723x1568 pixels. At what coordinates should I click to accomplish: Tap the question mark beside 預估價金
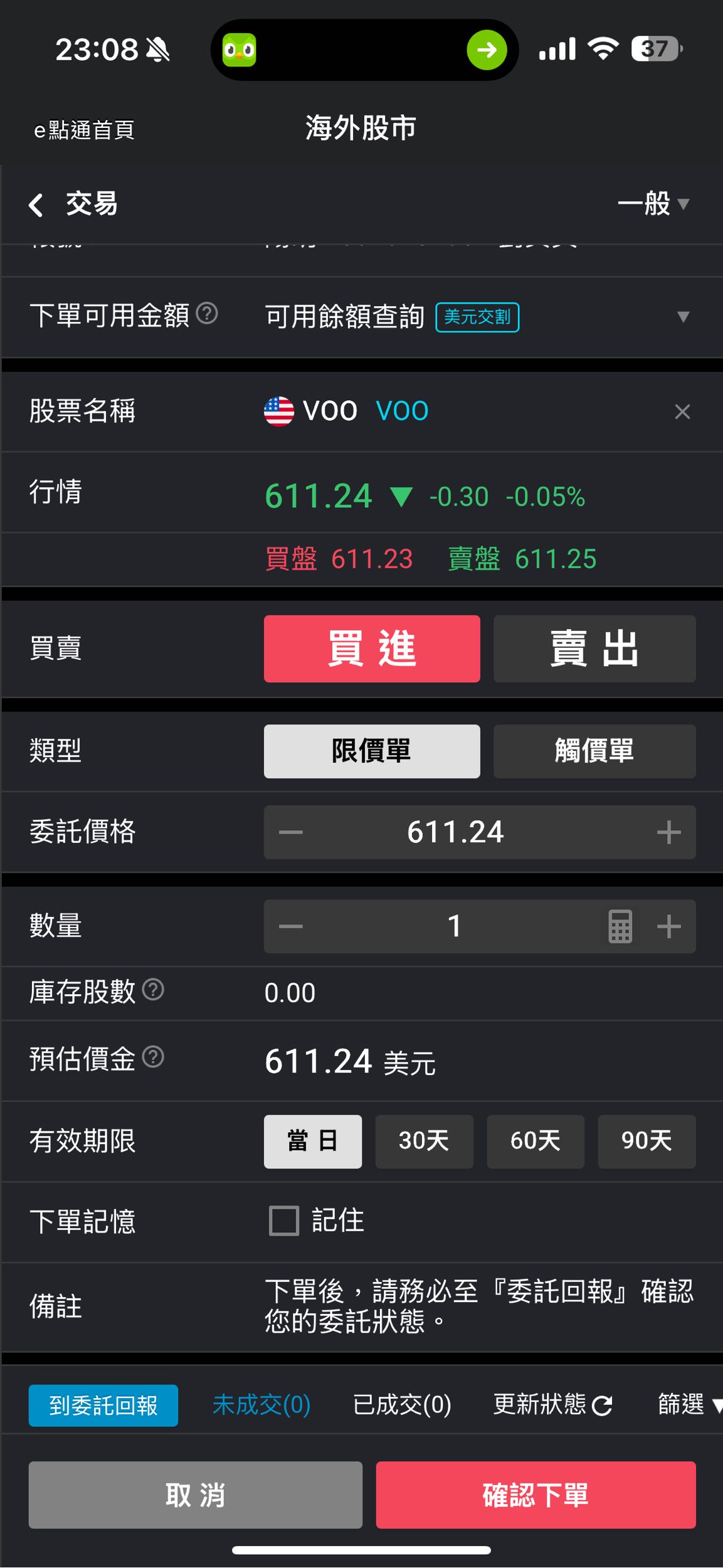[152, 1057]
